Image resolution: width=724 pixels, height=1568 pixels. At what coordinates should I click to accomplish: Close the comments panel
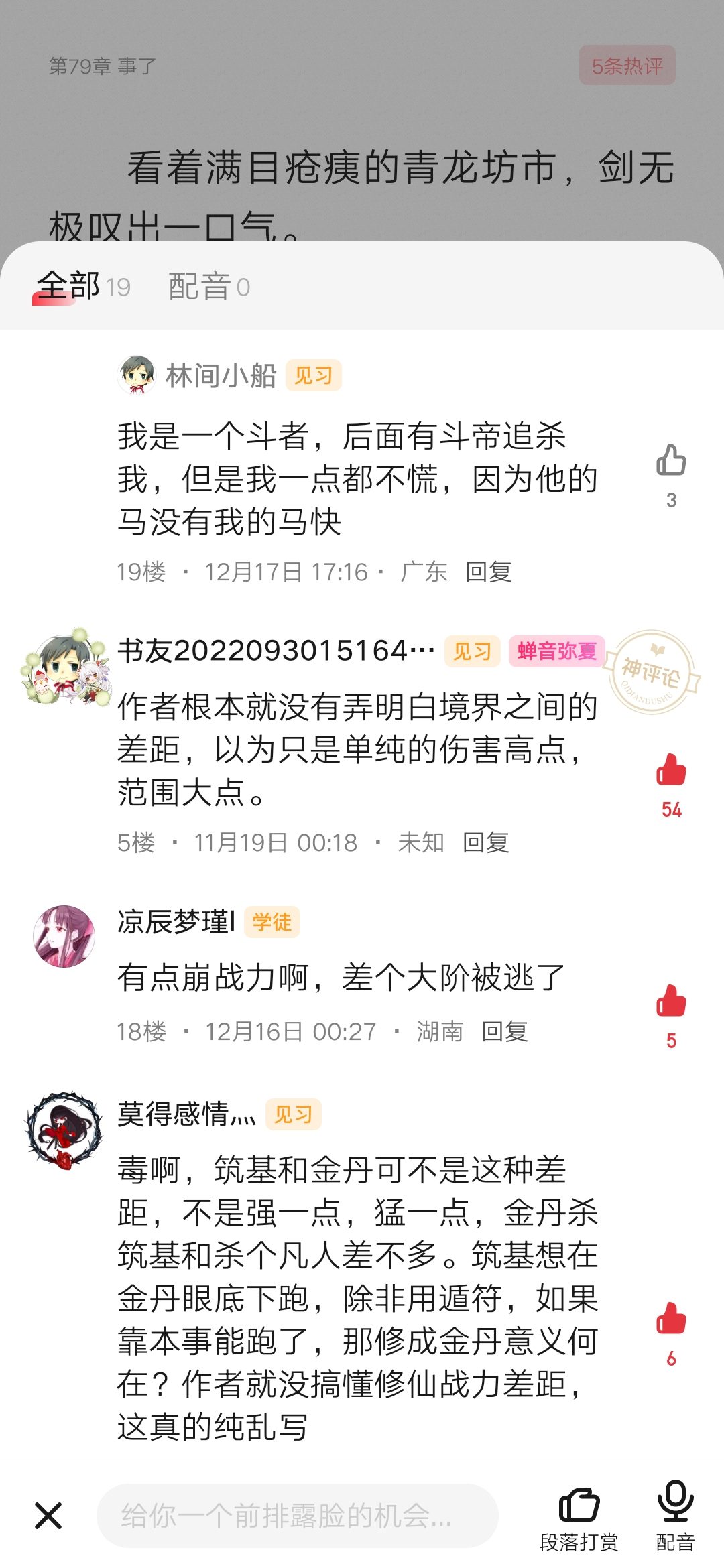click(48, 1516)
